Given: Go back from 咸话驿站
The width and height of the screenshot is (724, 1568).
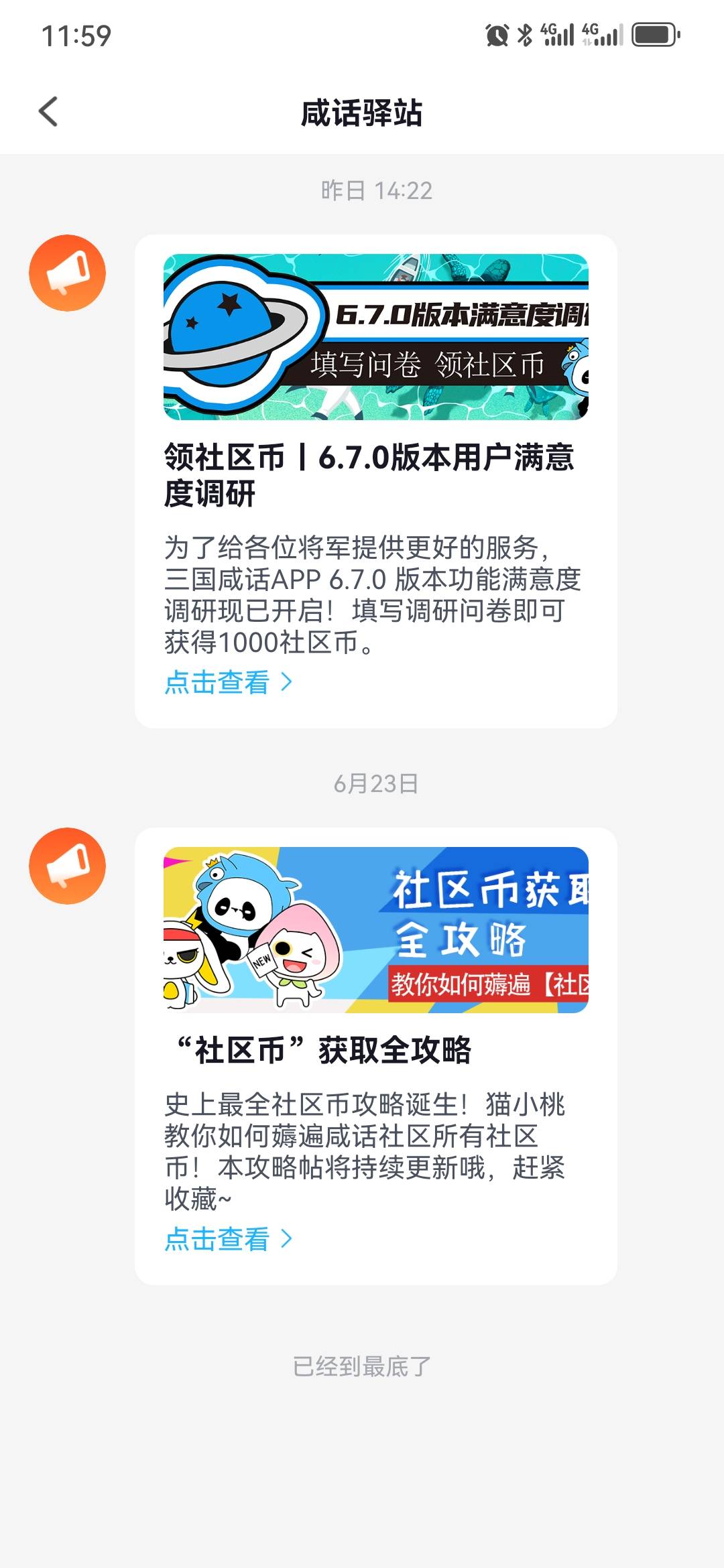Looking at the screenshot, I should coord(48,111).
